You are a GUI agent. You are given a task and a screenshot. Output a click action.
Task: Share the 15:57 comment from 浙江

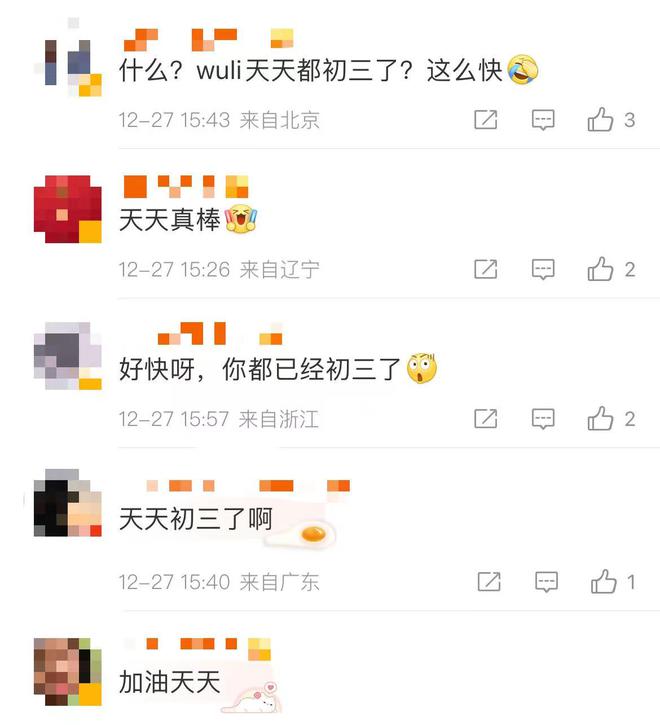coord(485,419)
